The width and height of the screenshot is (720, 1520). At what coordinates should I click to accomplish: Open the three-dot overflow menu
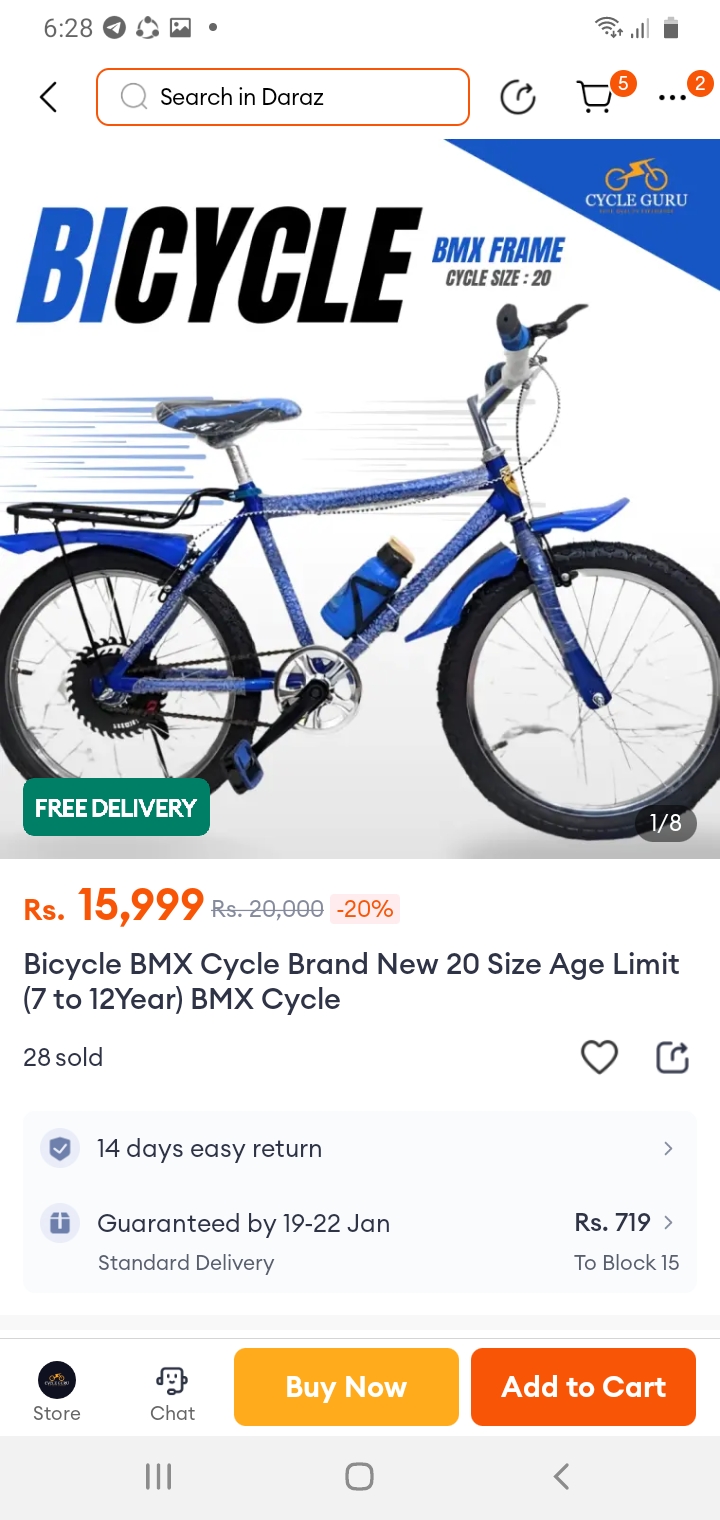673,97
